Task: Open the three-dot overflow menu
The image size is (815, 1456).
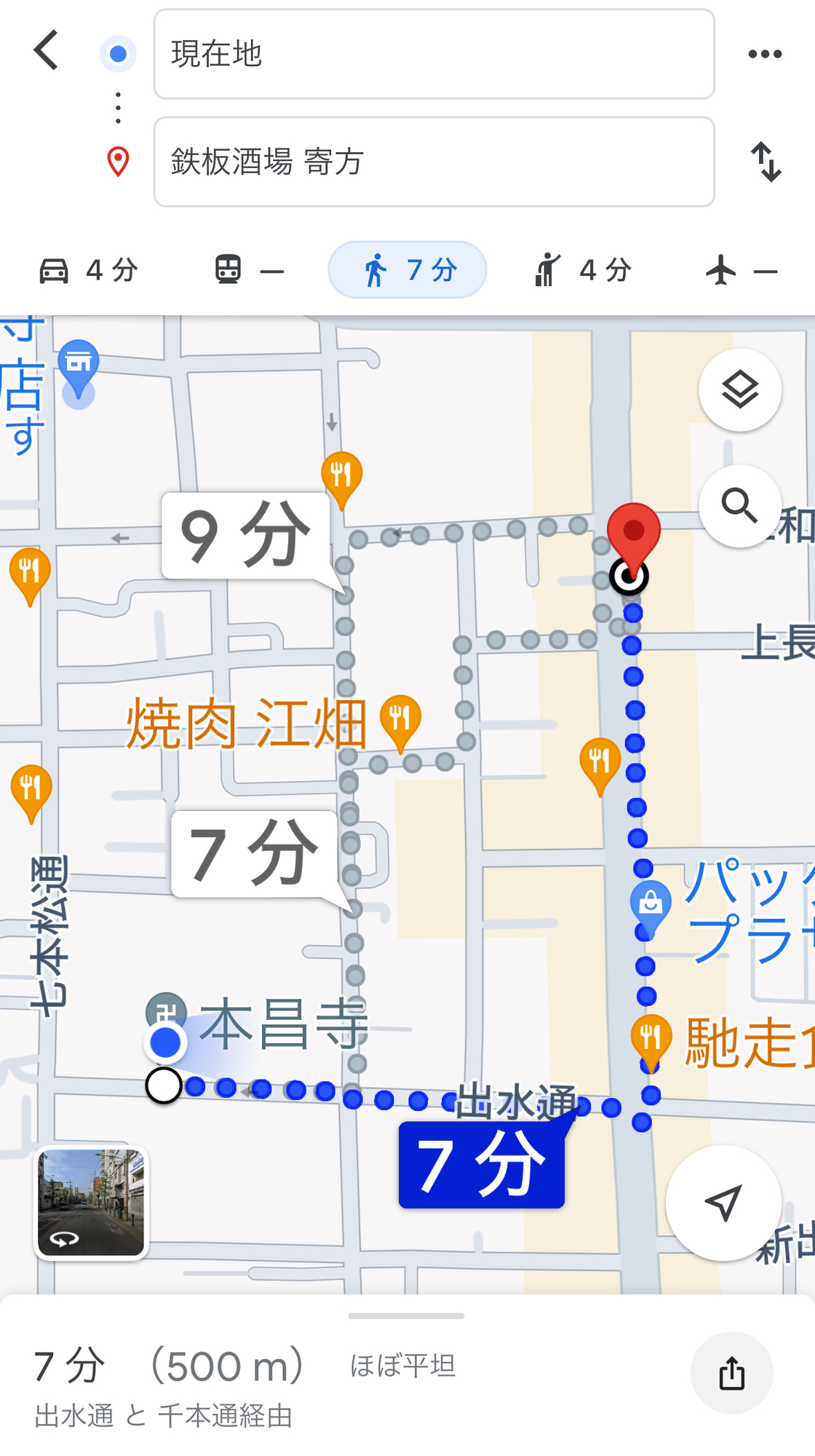Action: click(x=765, y=54)
